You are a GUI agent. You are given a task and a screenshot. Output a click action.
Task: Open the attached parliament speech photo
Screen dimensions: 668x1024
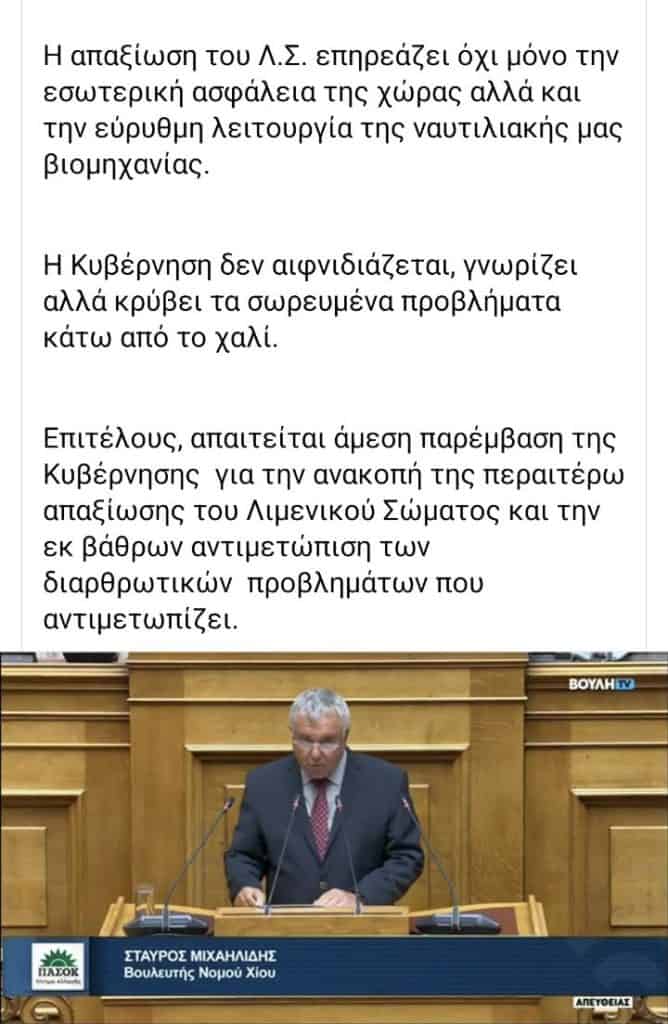tap(334, 800)
